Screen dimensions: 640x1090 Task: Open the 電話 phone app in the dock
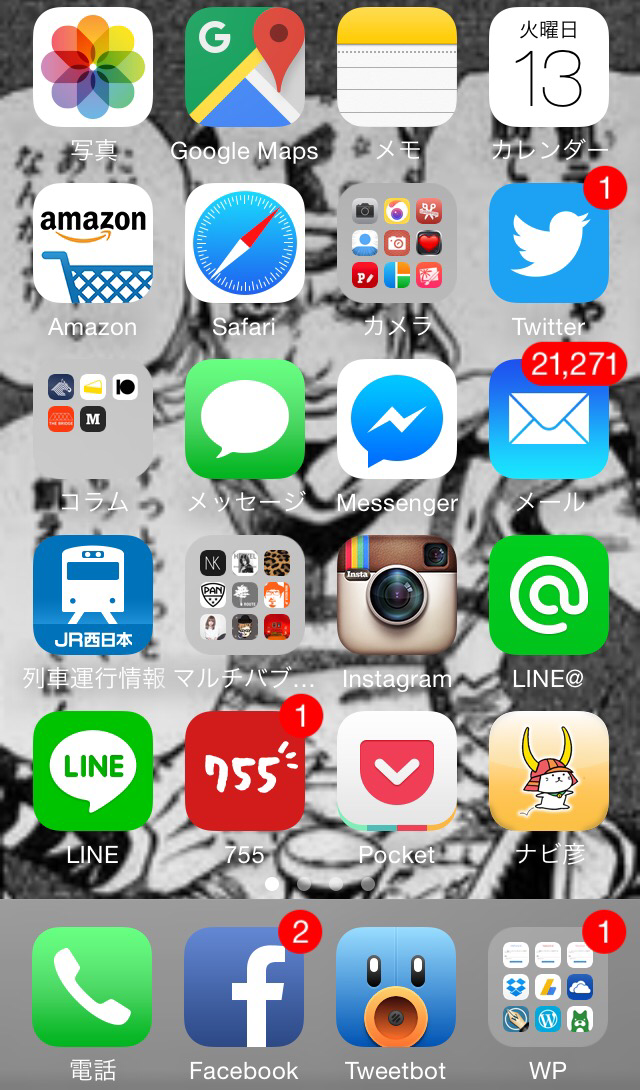pos(92,987)
